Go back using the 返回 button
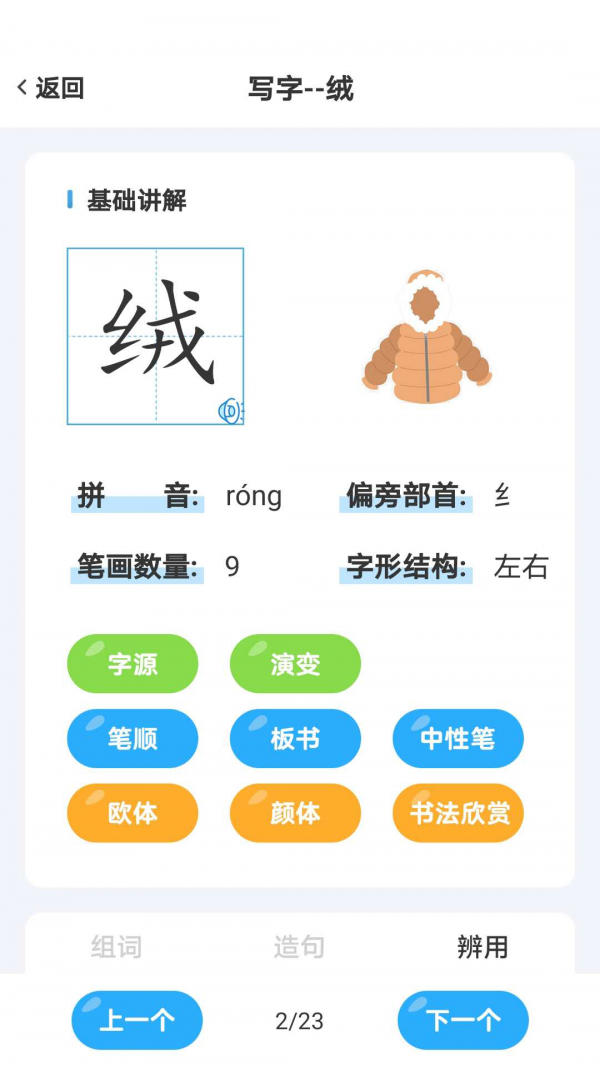The image size is (600, 1067). pos(50,88)
